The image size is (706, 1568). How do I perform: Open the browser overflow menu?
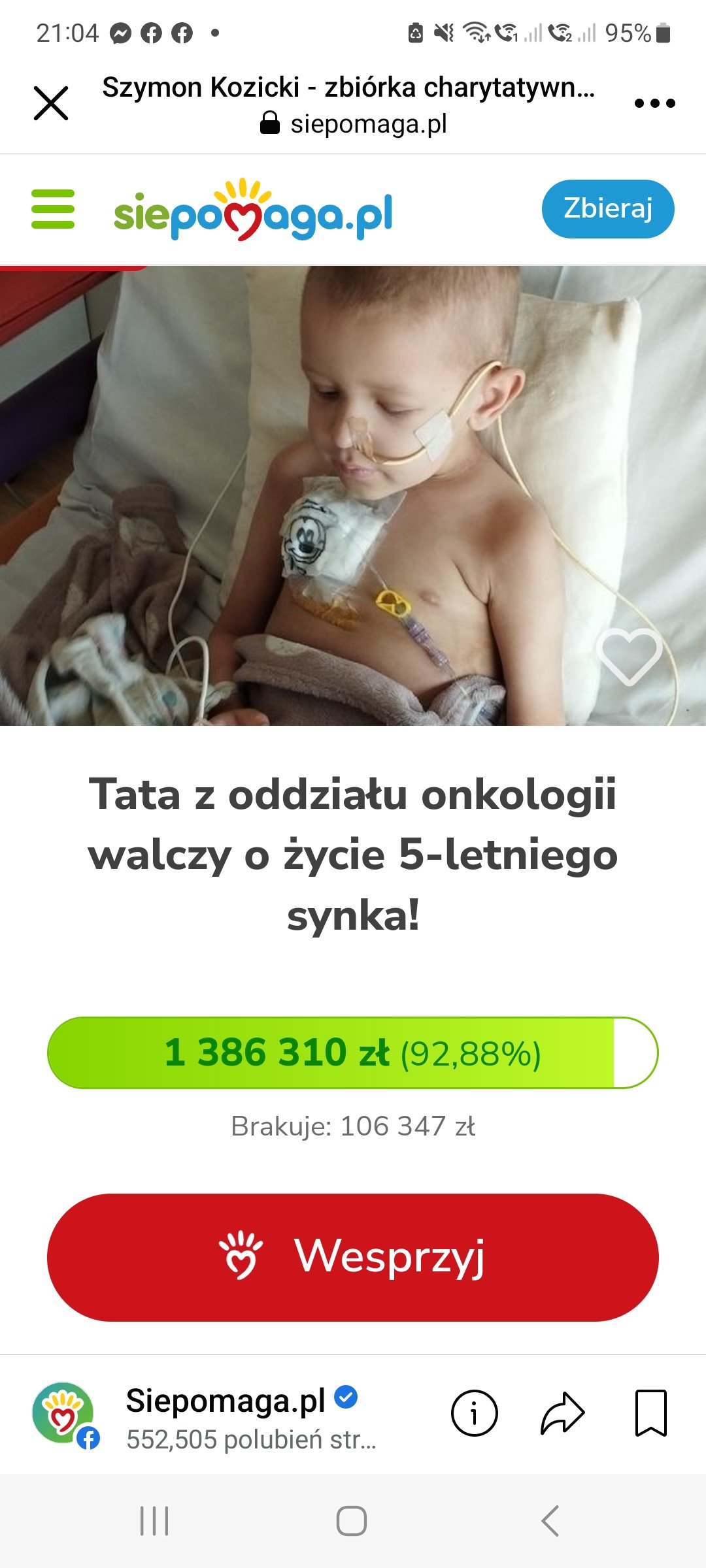(654, 103)
